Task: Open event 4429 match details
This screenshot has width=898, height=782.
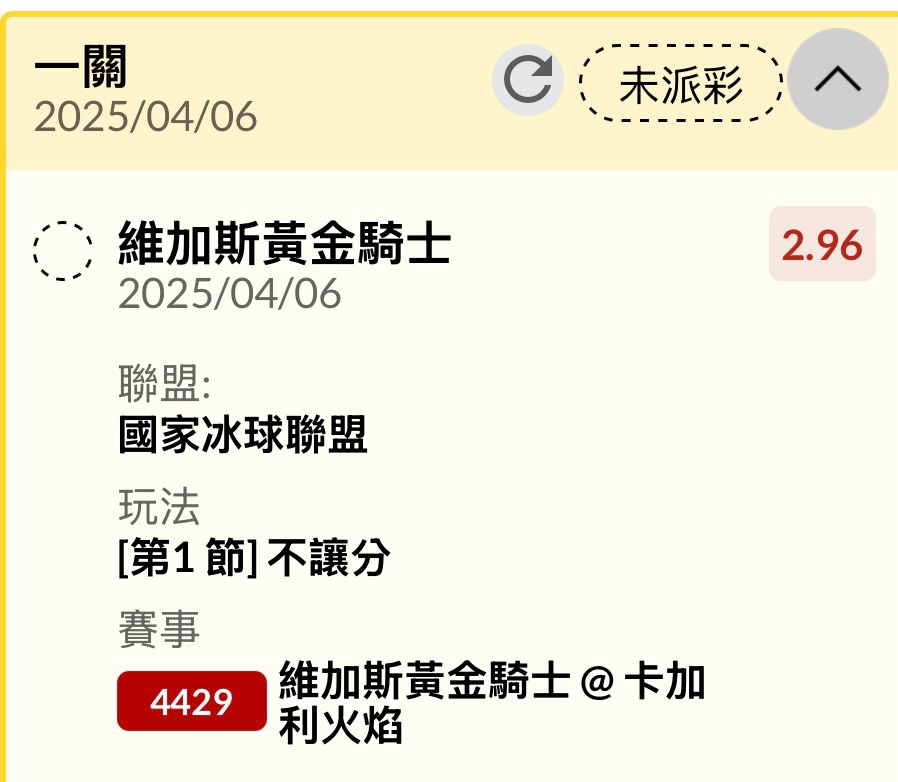Action: coord(192,701)
